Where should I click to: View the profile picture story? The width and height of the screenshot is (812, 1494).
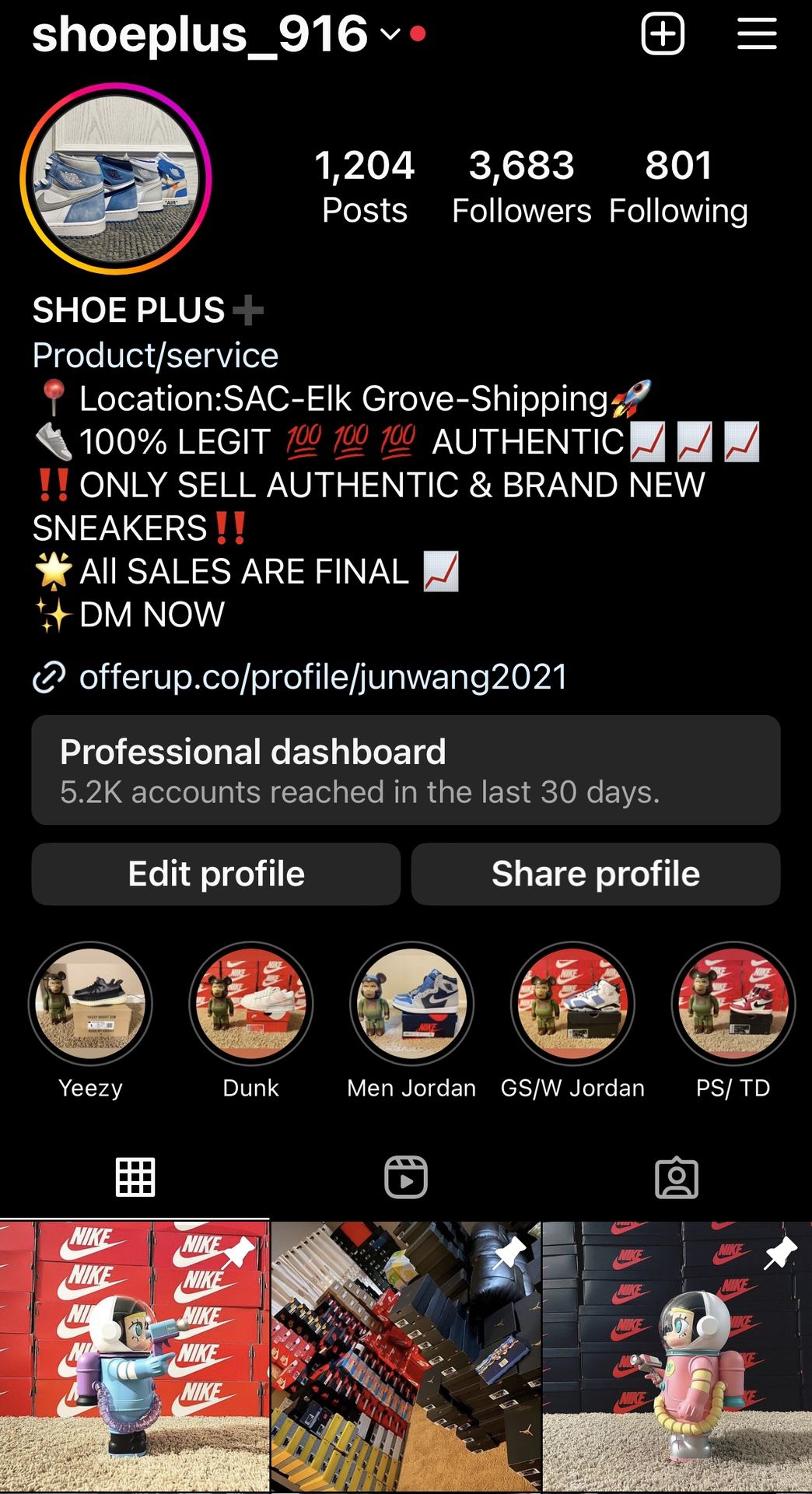116,178
